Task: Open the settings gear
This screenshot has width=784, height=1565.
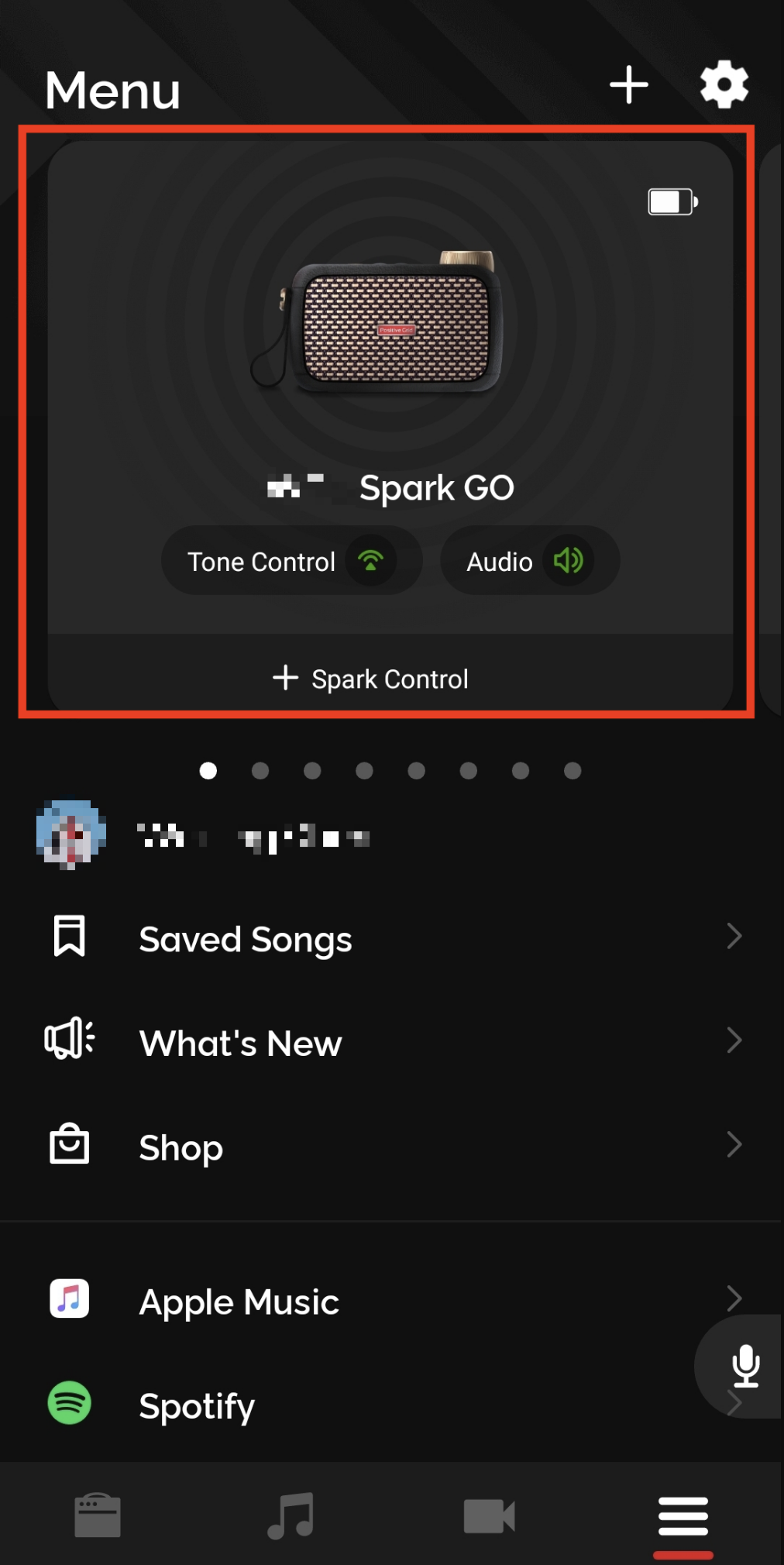Action: 724,85
